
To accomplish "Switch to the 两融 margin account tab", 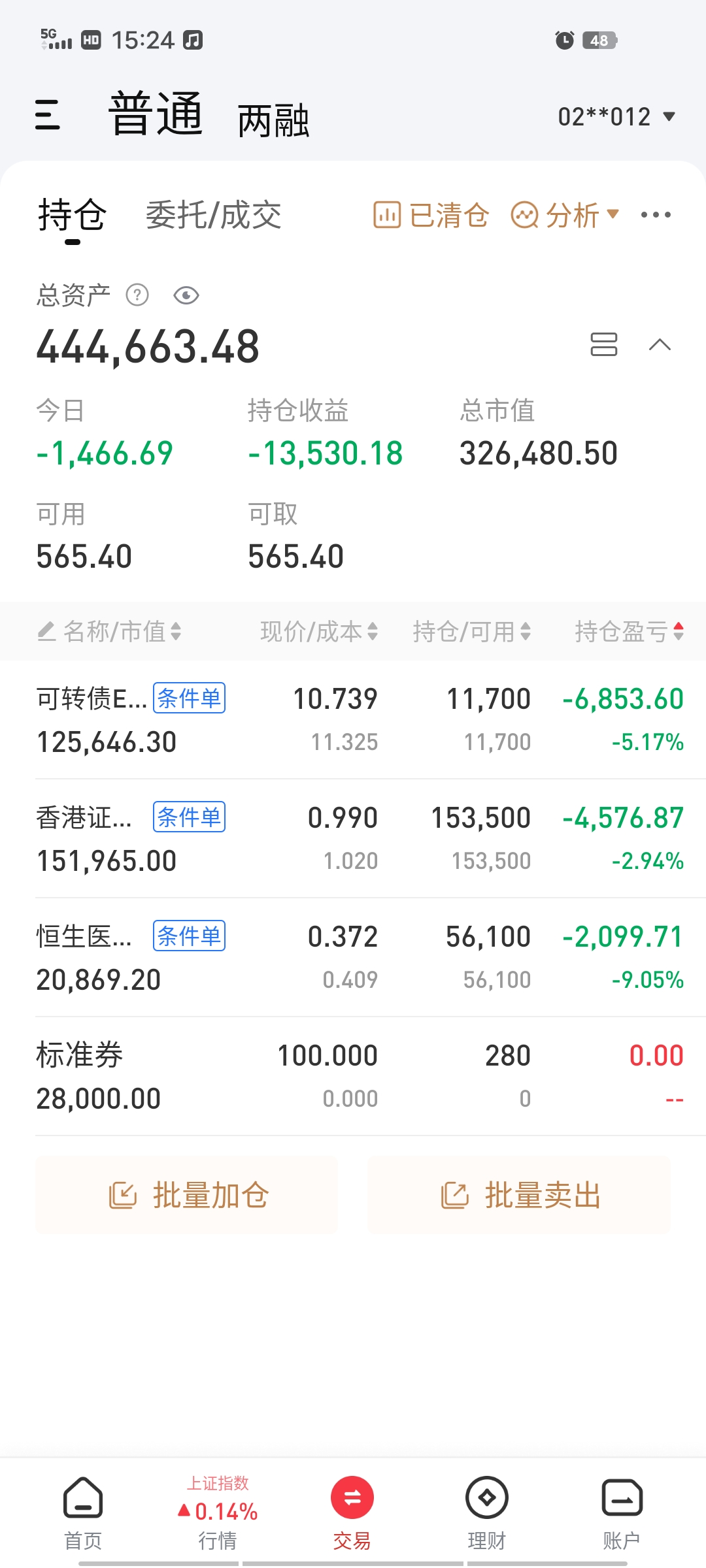I will (x=273, y=121).
